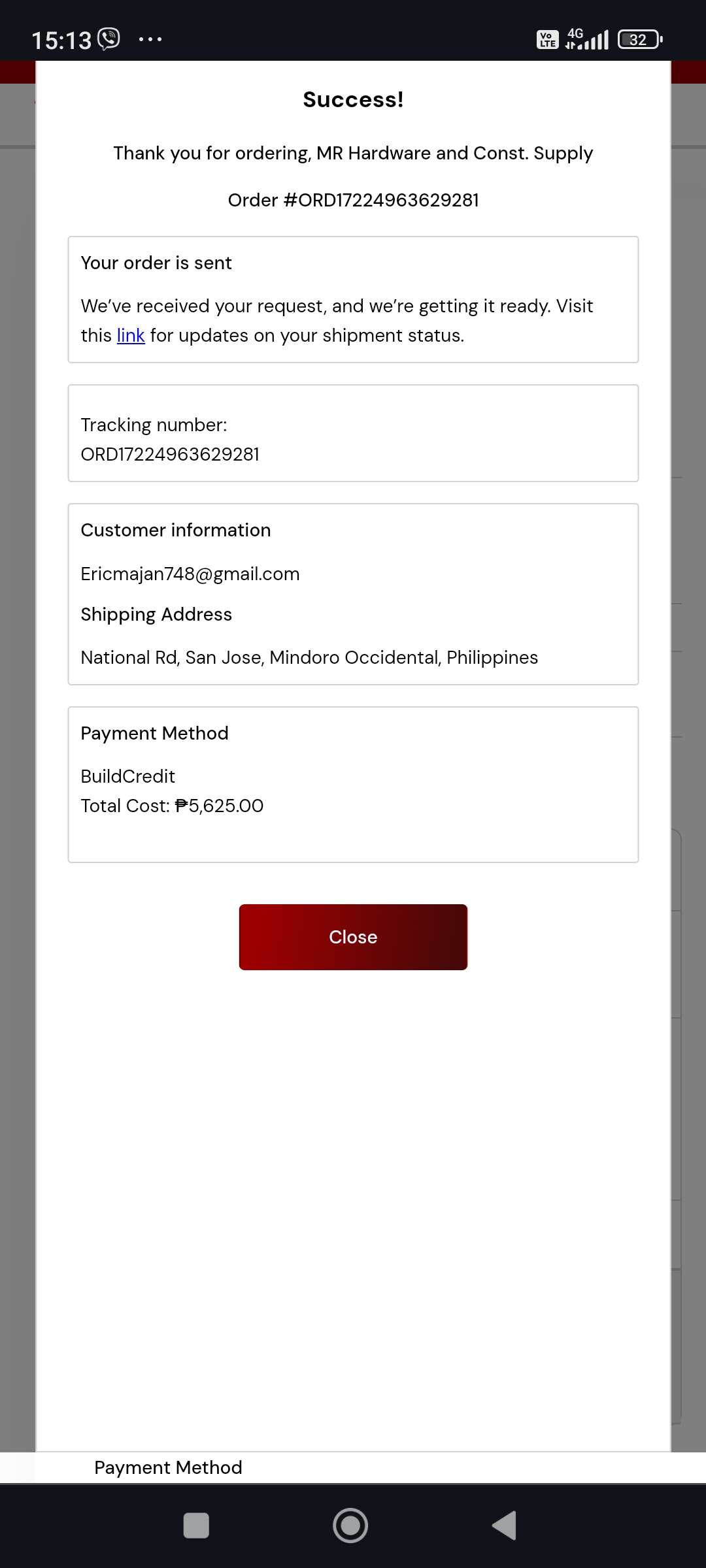Image resolution: width=706 pixels, height=1568 pixels.
Task: Close the order success dialog
Action: pos(353,937)
